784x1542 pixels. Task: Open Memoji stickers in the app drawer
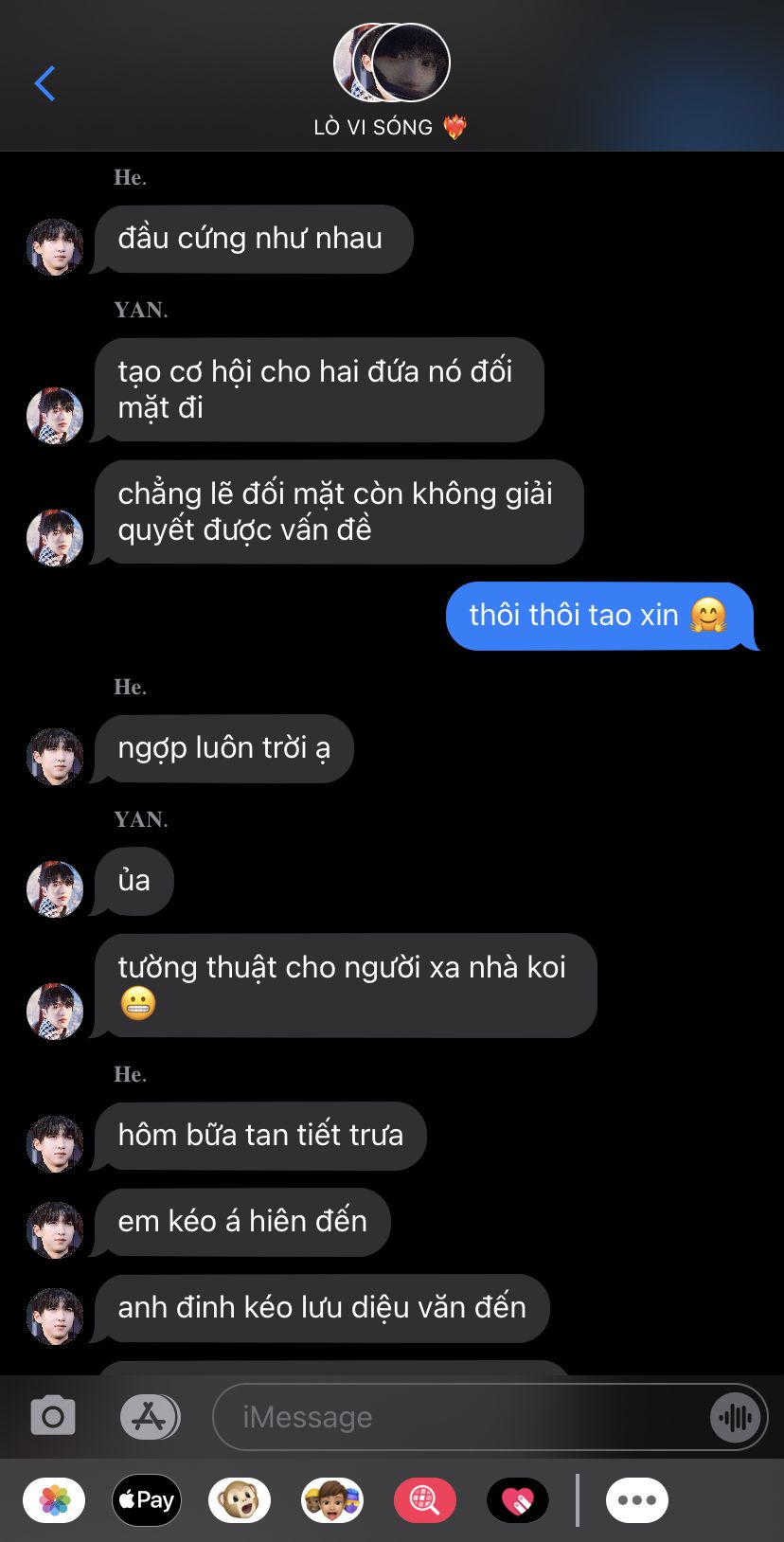tap(332, 1500)
